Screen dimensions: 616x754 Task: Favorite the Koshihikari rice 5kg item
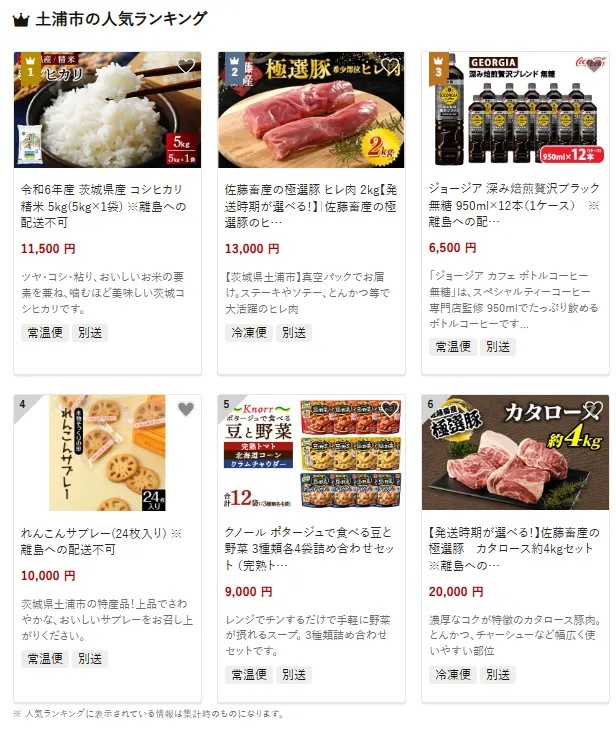click(x=186, y=67)
